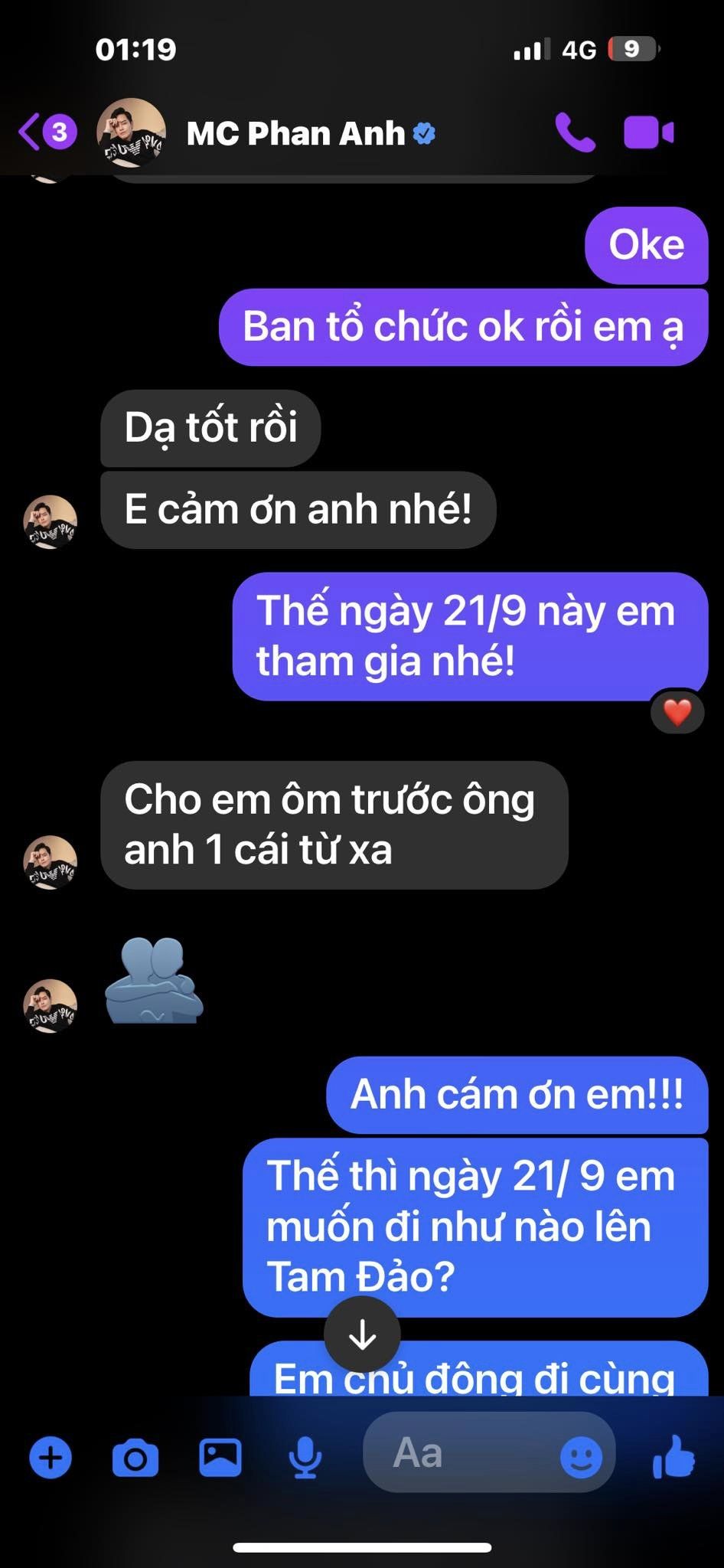Open the photo gallery picker

pyautogui.click(x=220, y=1456)
